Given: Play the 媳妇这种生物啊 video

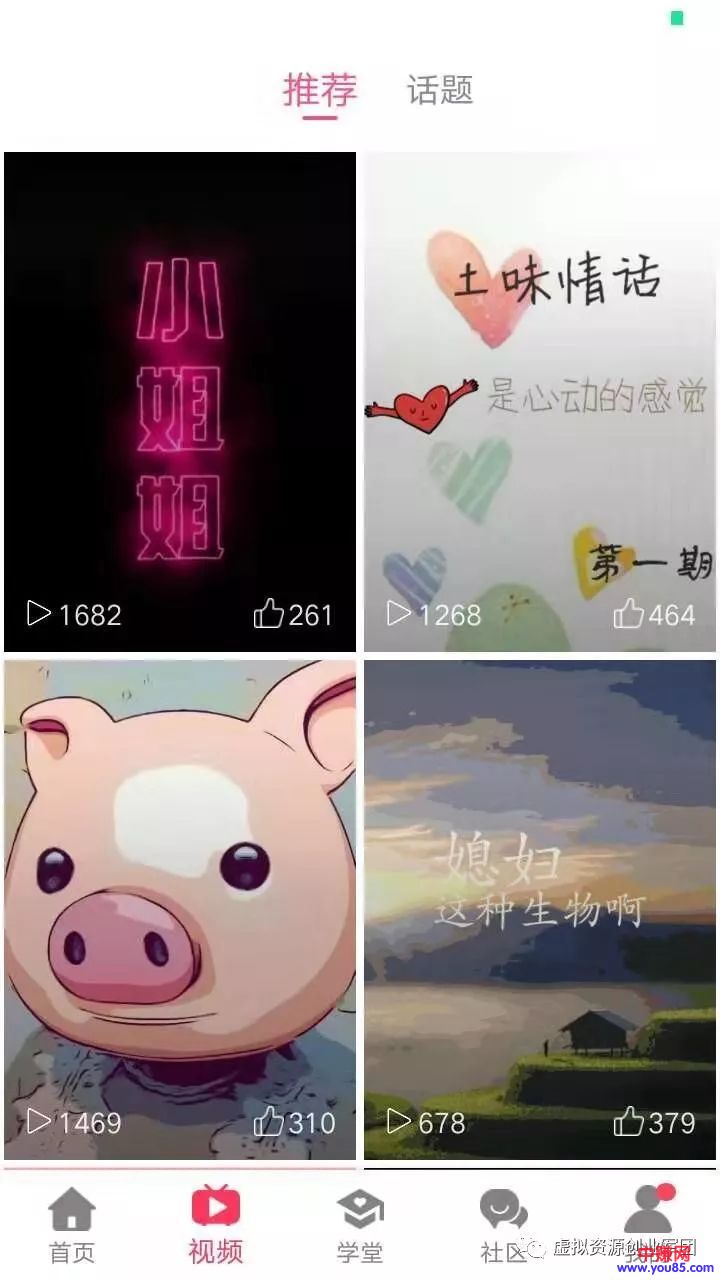Looking at the screenshot, I should [x=540, y=909].
